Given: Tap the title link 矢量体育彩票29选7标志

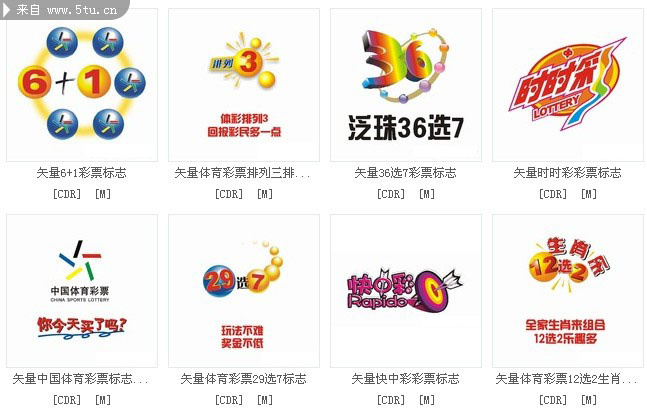Looking at the screenshot, I should tap(243, 379).
